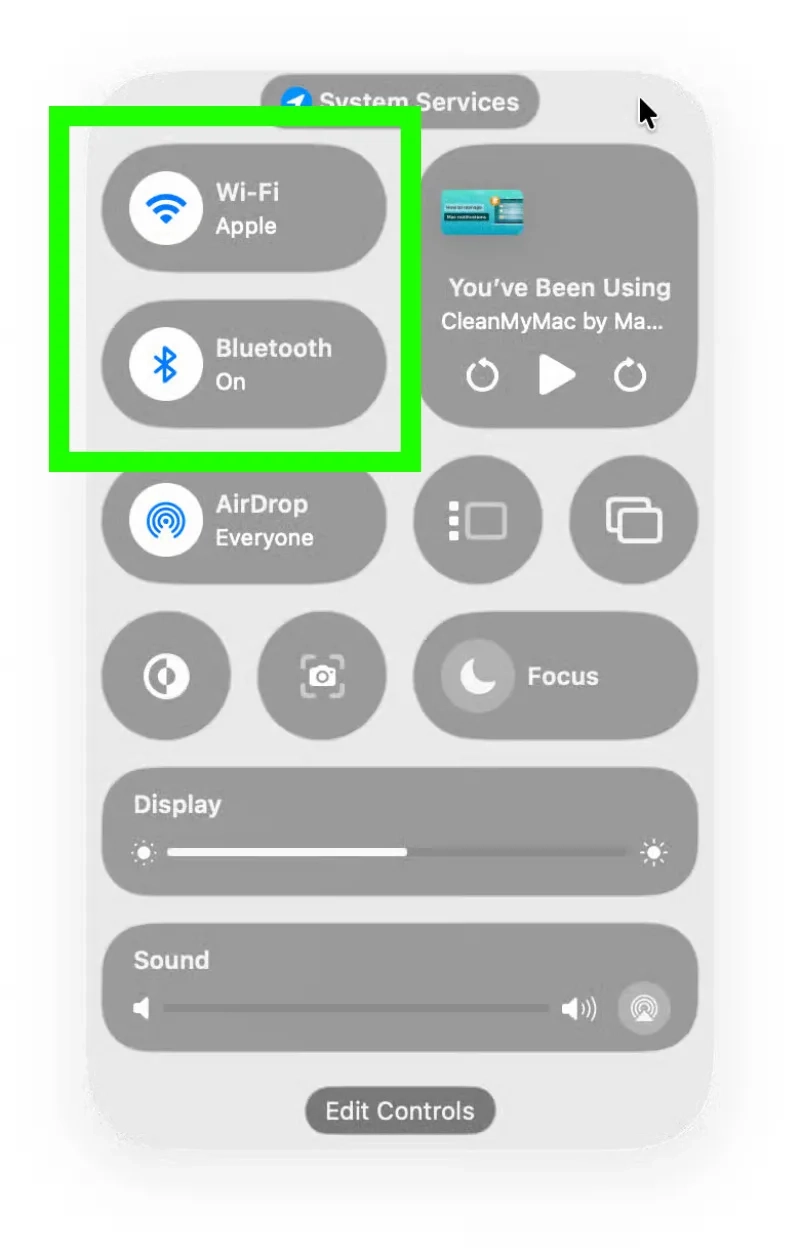Open the now playing thumbnail

pos(482,212)
